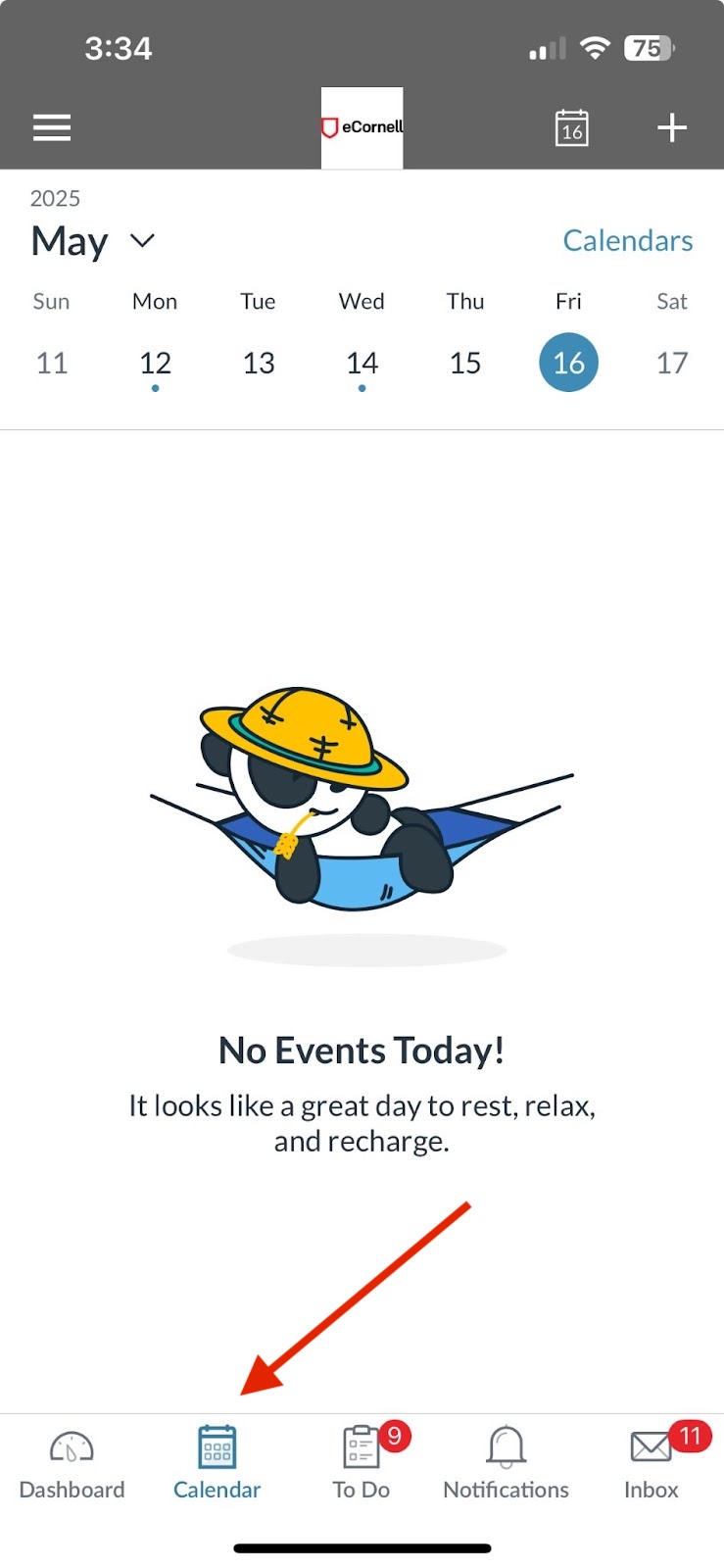Select Sunday the 11th

click(x=52, y=364)
